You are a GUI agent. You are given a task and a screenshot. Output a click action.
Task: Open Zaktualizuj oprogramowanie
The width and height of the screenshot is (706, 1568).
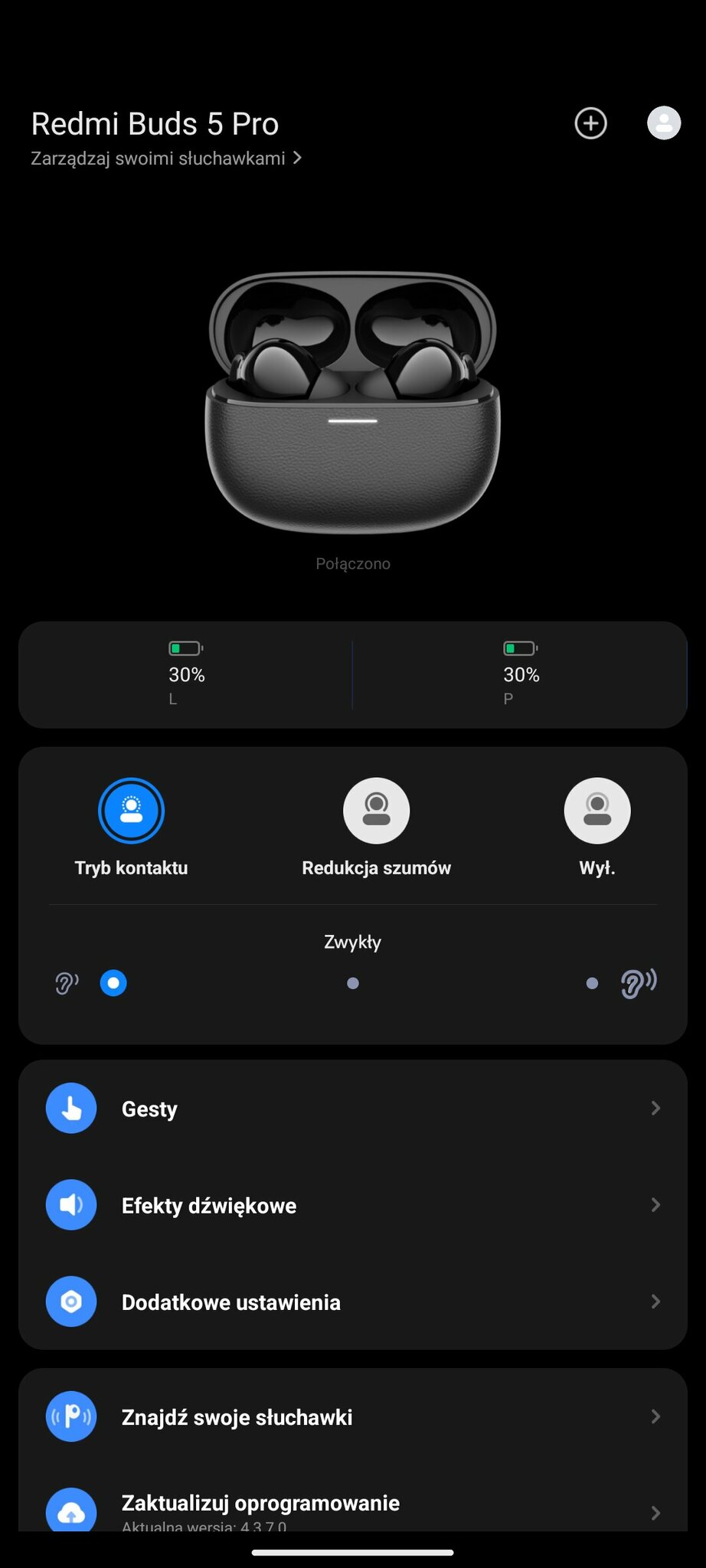(x=352, y=1505)
